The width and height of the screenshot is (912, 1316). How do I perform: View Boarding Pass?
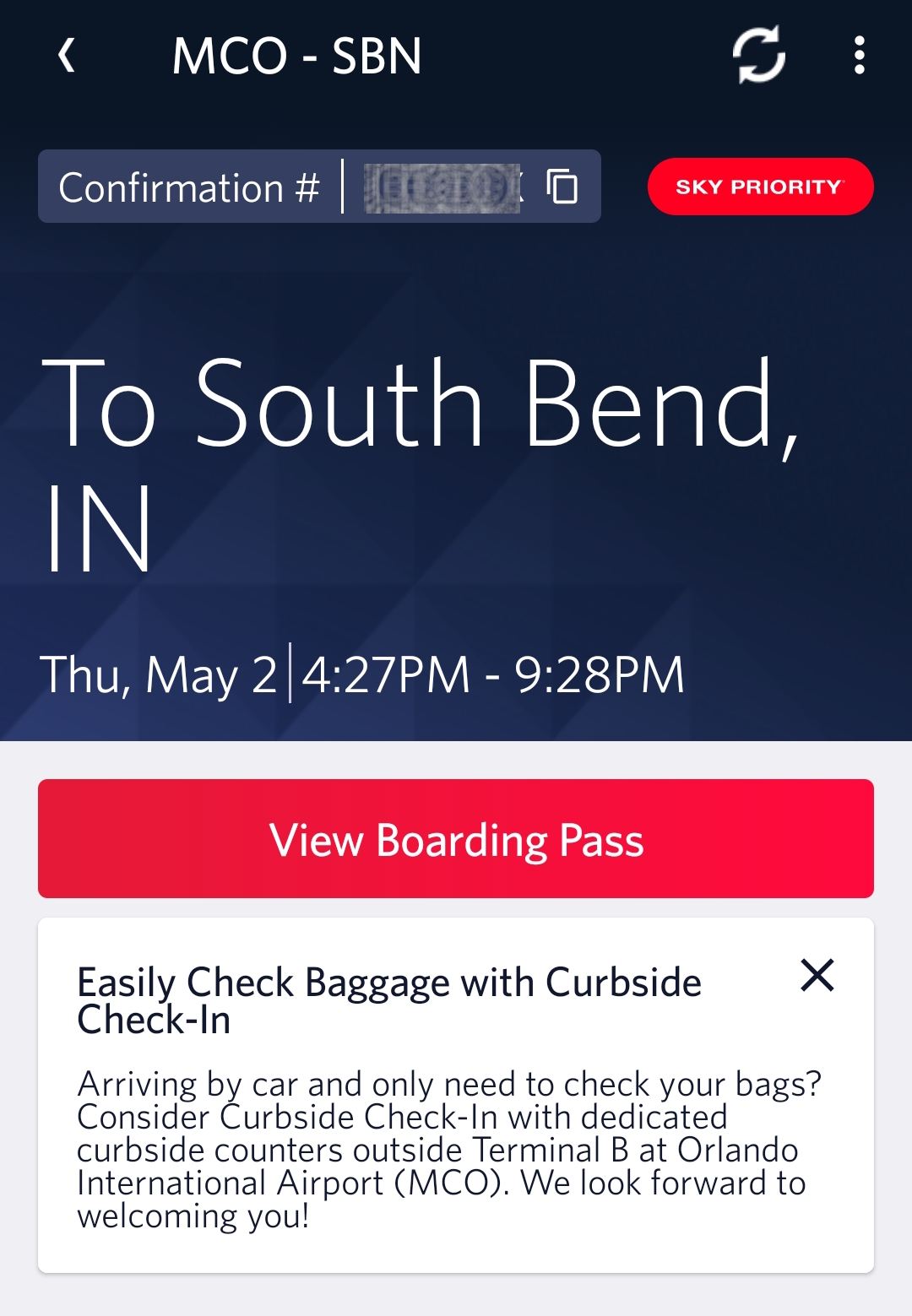(x=456, y=838)
